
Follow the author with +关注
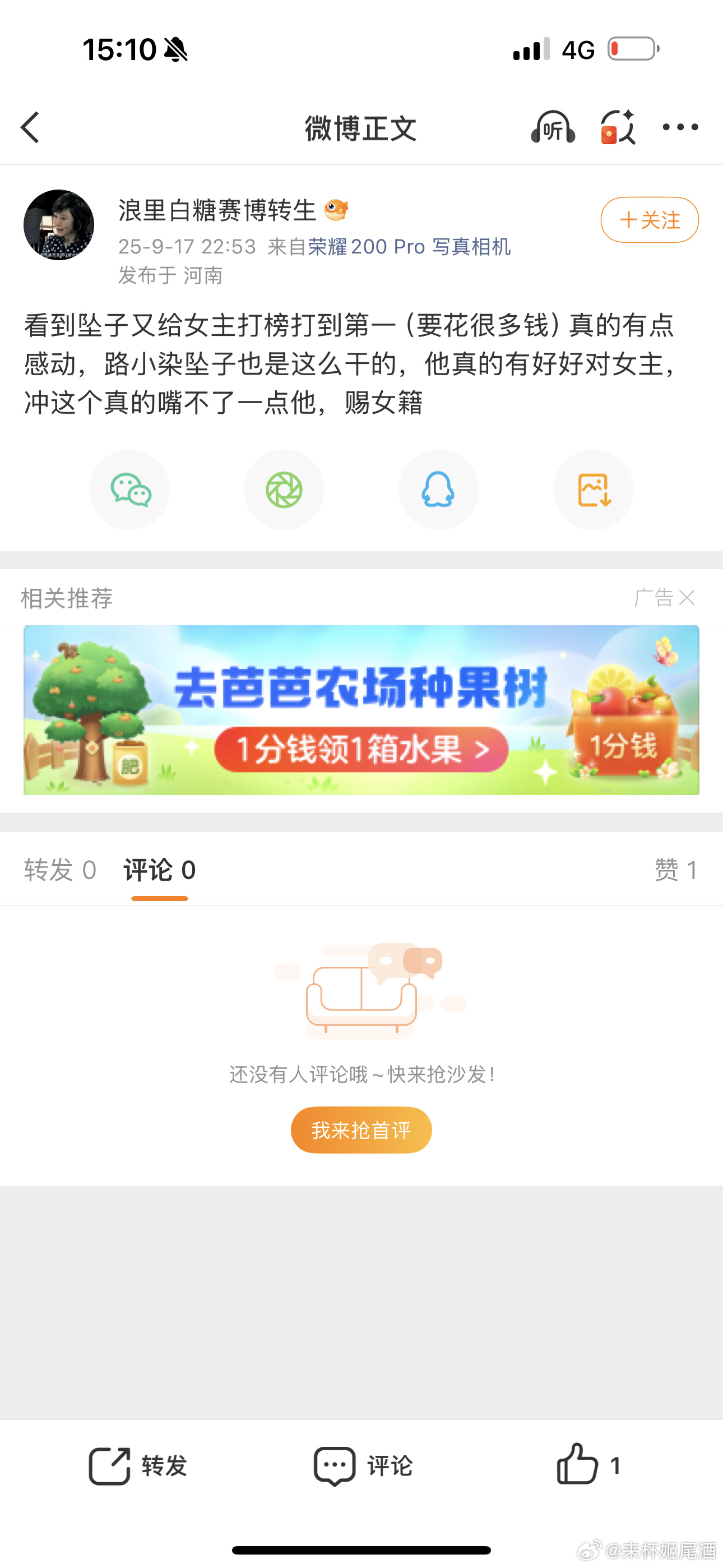650,220
